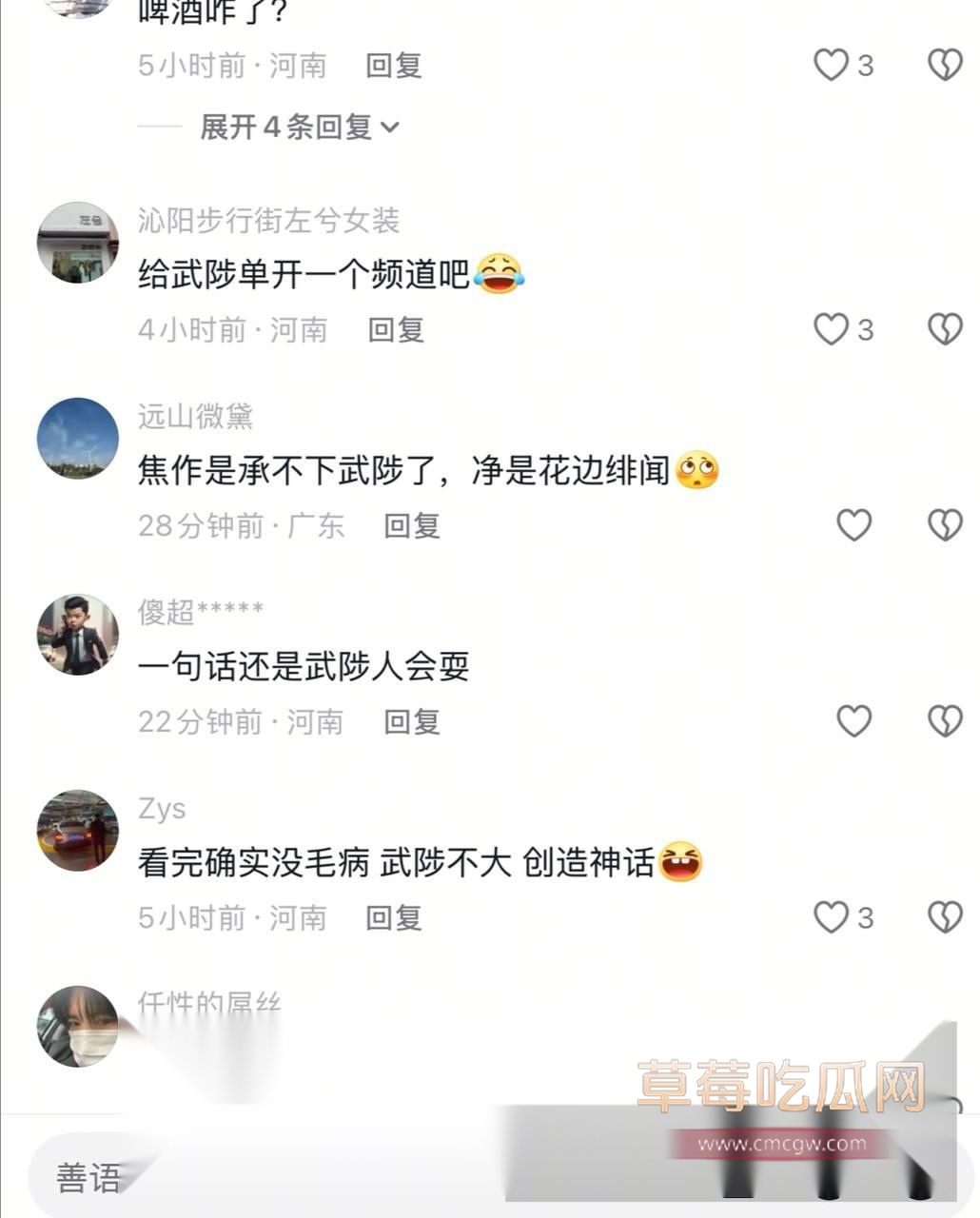Open 沁阳步行街左兮女装's profile avatar
This screenshot has height=1218, width=980.
[77, 243]
